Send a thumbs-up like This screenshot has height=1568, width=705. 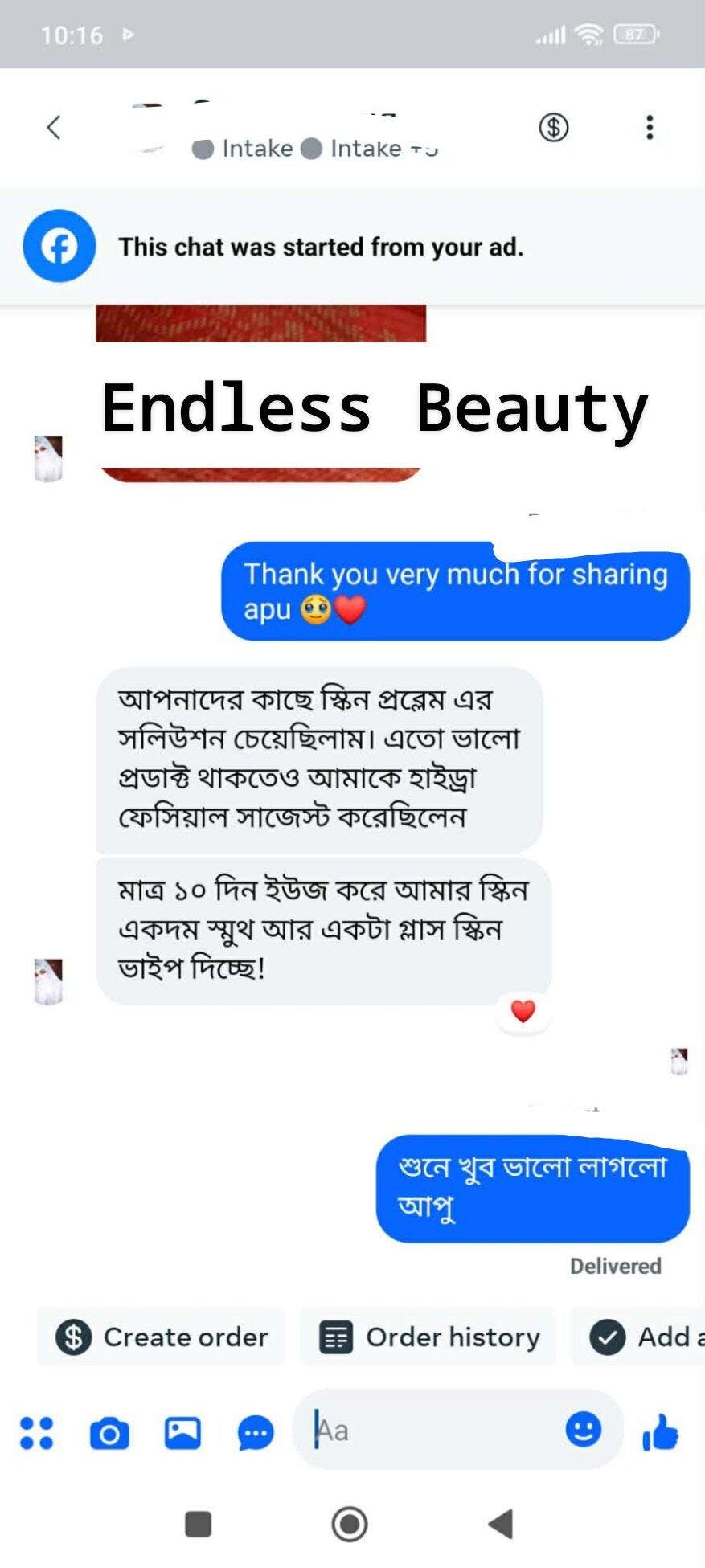(x=661, y=1431)
